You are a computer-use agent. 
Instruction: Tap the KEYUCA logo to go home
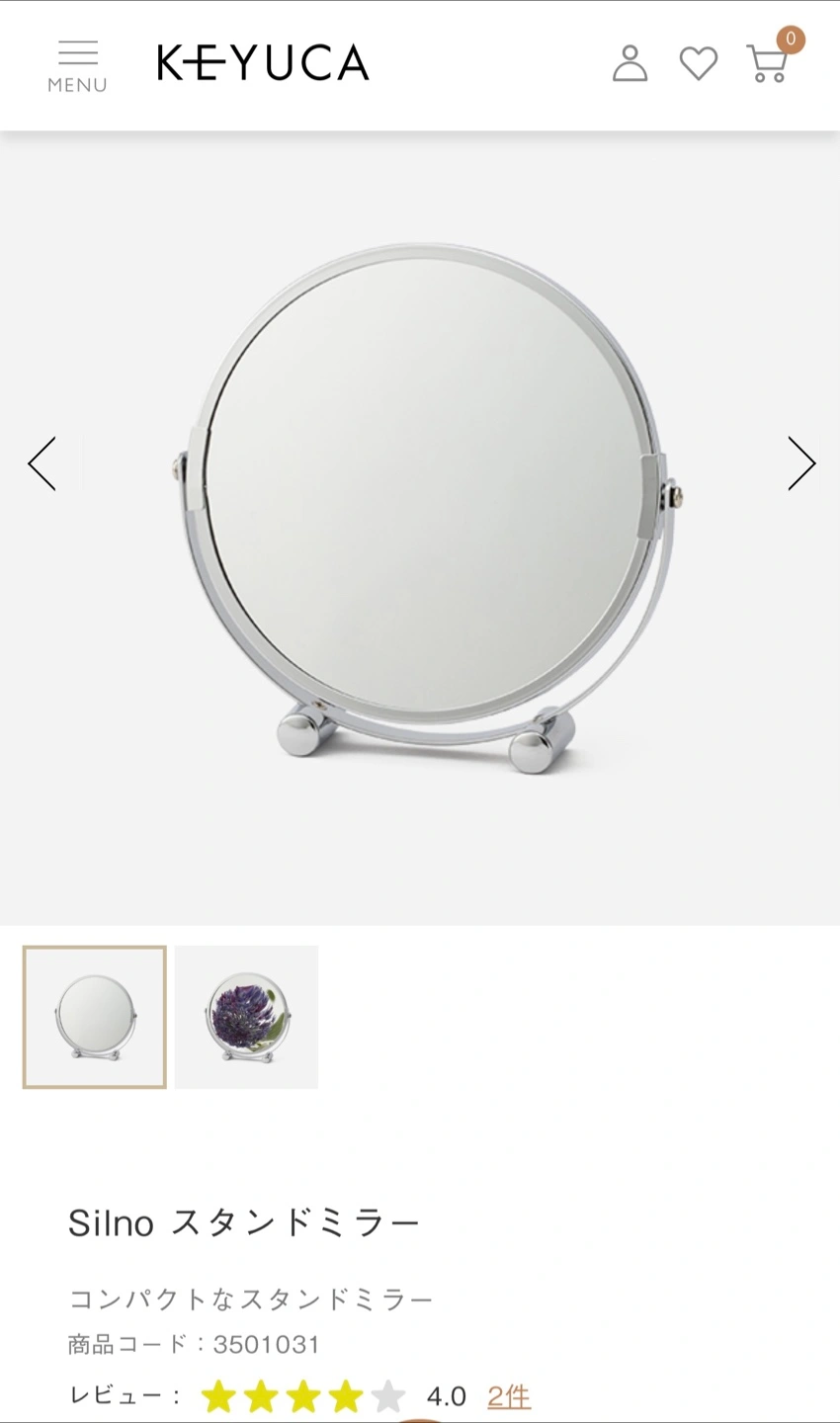263,63
